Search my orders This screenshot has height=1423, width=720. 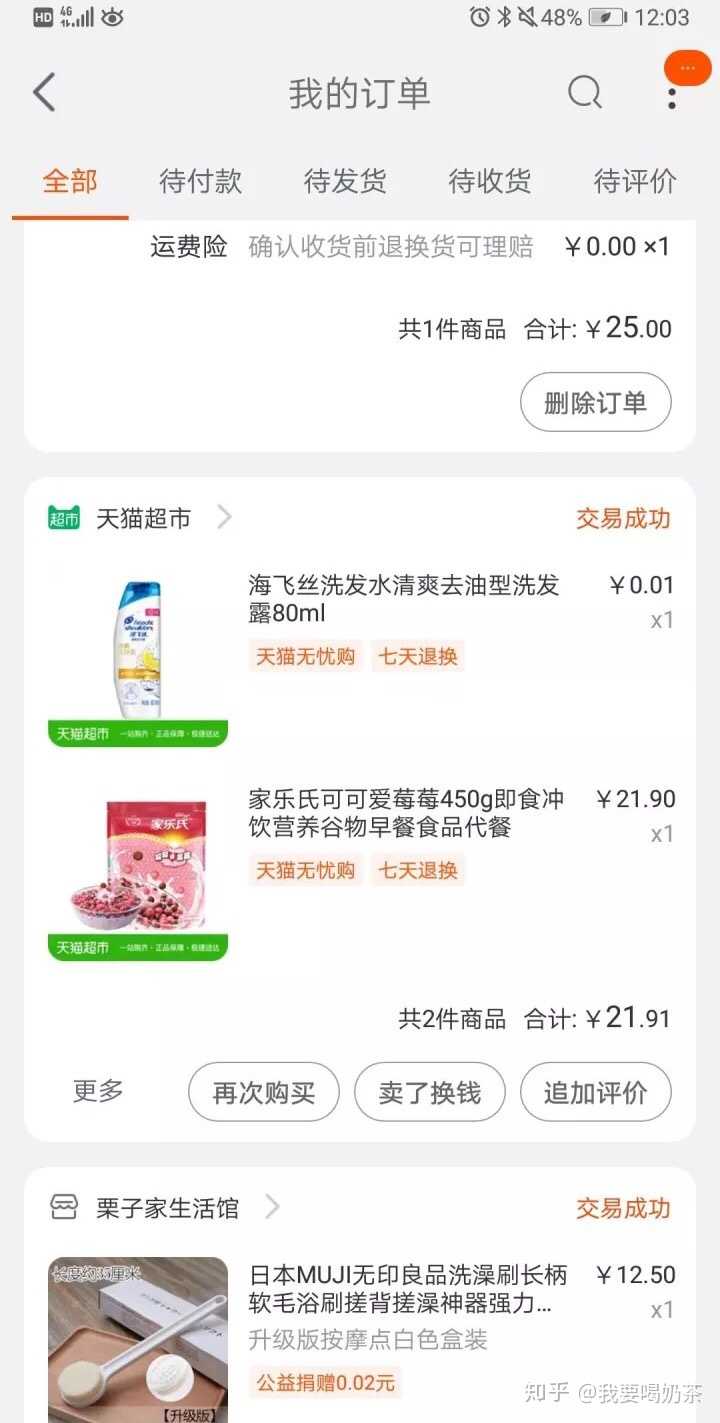tap(585, 93)
